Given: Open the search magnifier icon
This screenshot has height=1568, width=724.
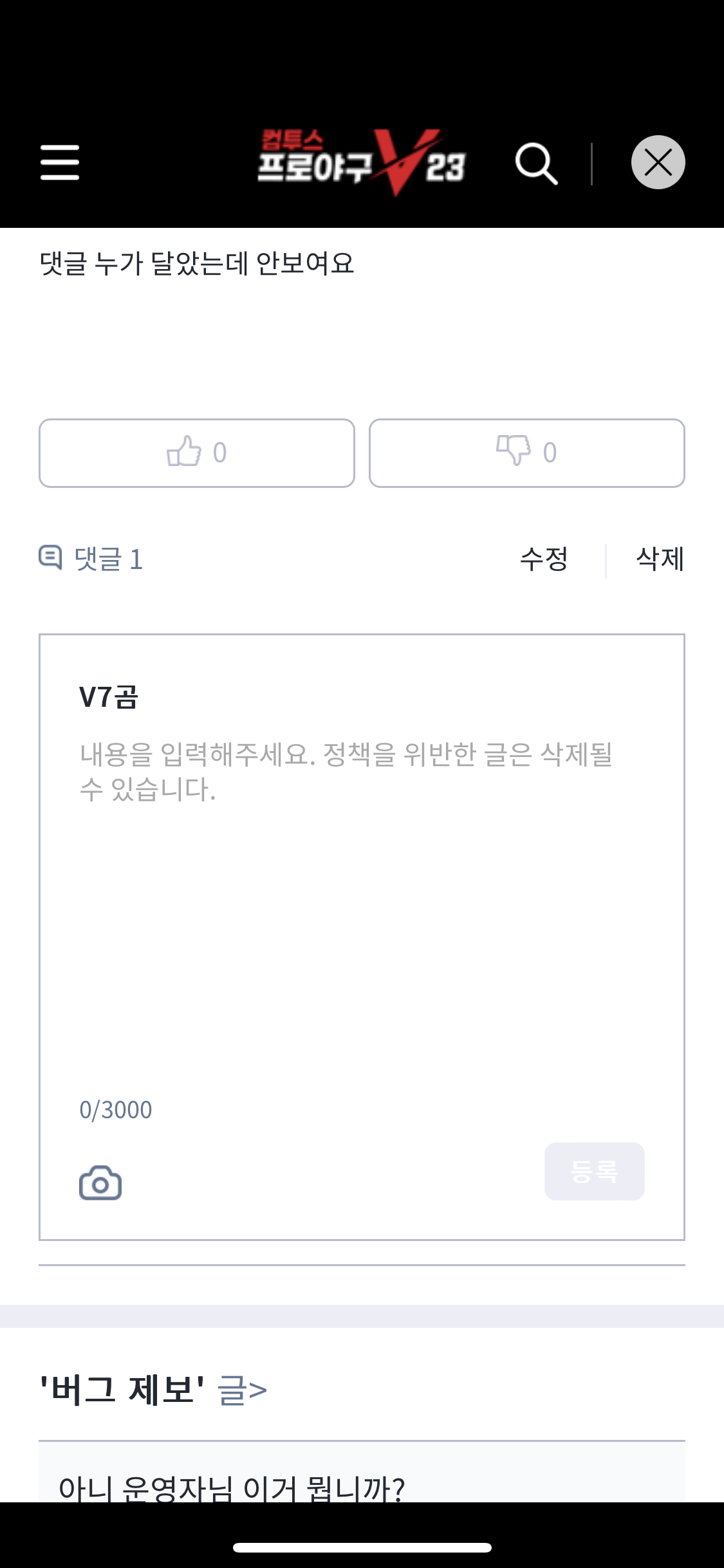Looking at the screenshot, I should [x=536, y=163].
